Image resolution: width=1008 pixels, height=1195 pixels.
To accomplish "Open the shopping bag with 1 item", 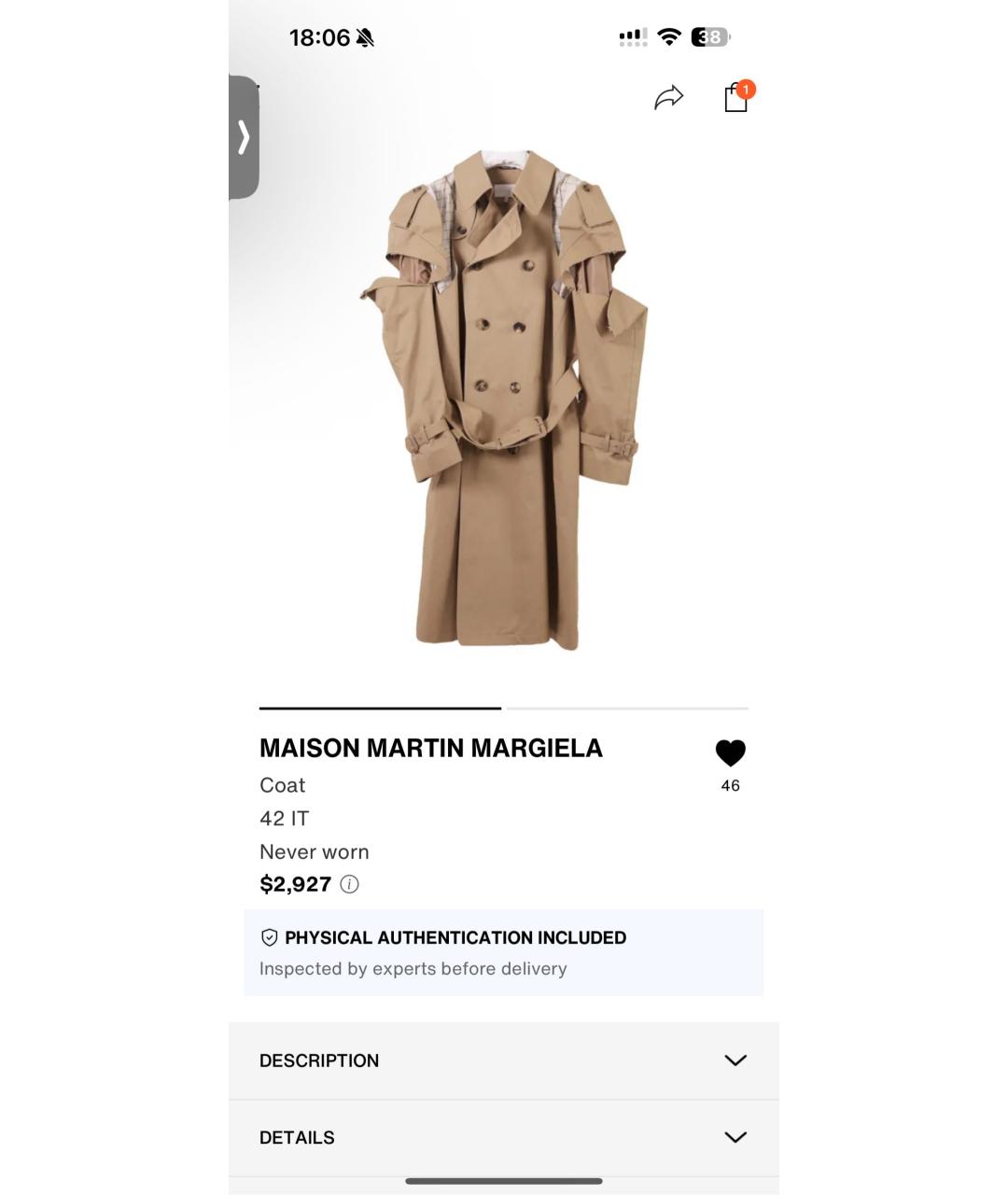I will tap(736, 97).
